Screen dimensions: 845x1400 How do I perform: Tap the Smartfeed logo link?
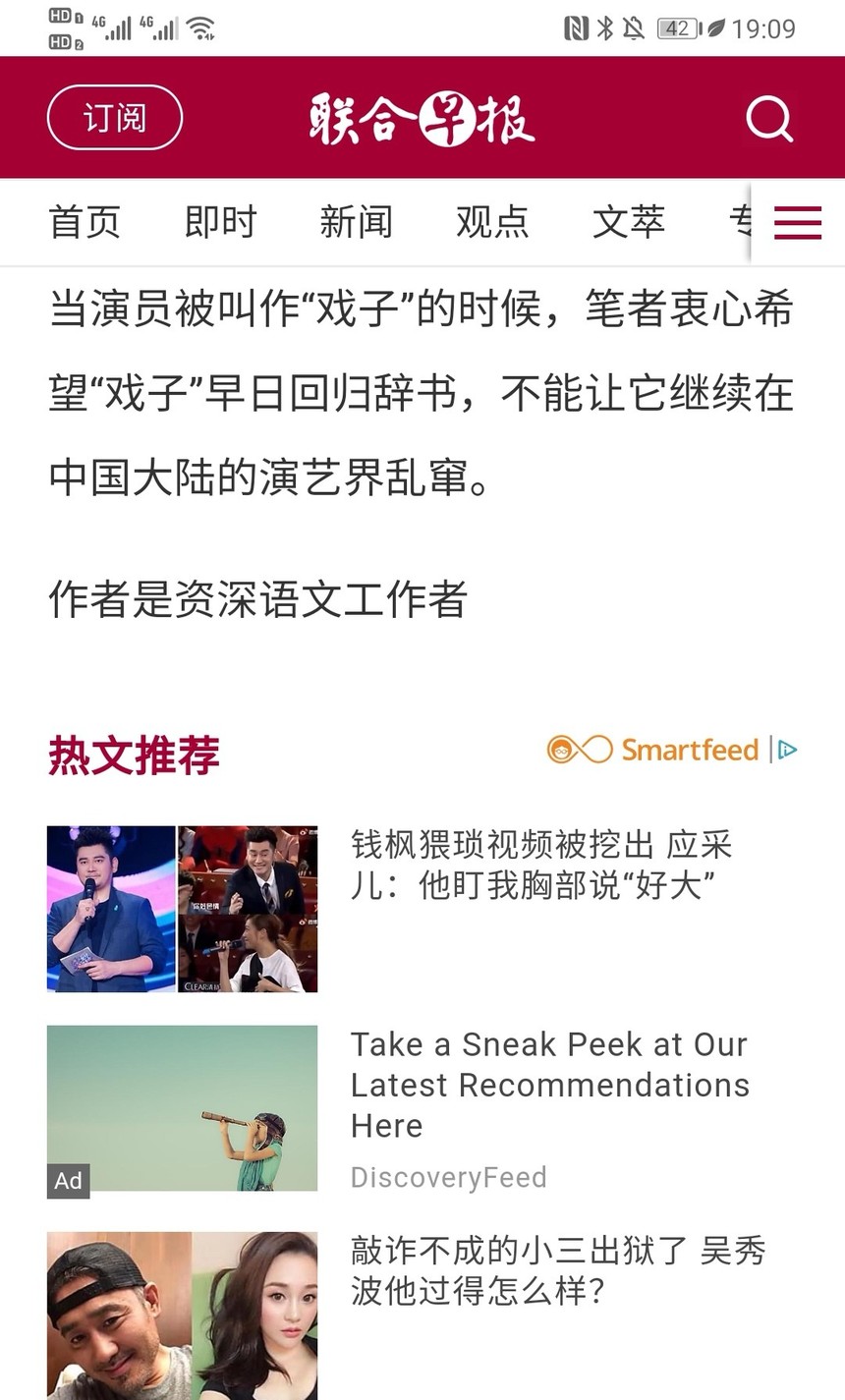click(x=653, y=751)
